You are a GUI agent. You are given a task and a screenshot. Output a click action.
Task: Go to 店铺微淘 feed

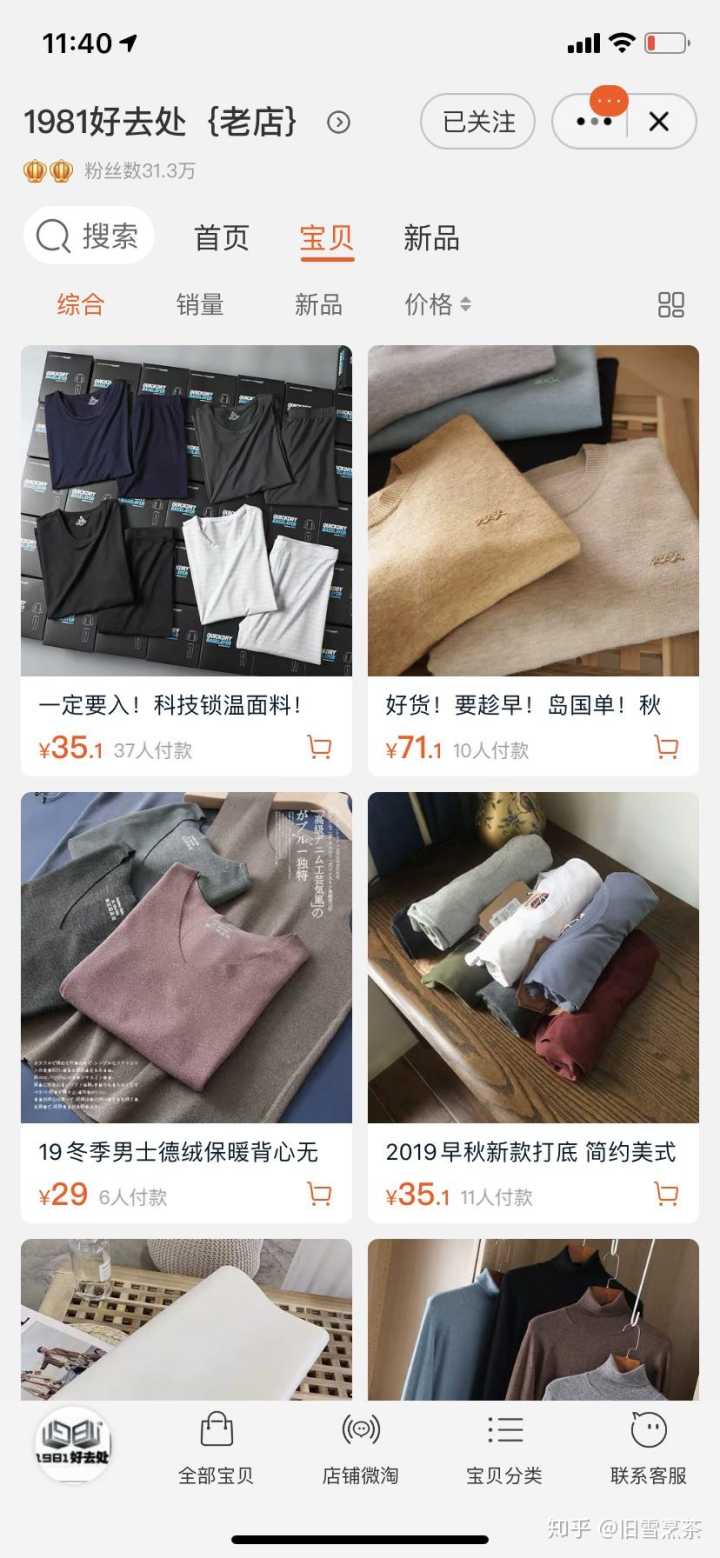point(360,1449)
